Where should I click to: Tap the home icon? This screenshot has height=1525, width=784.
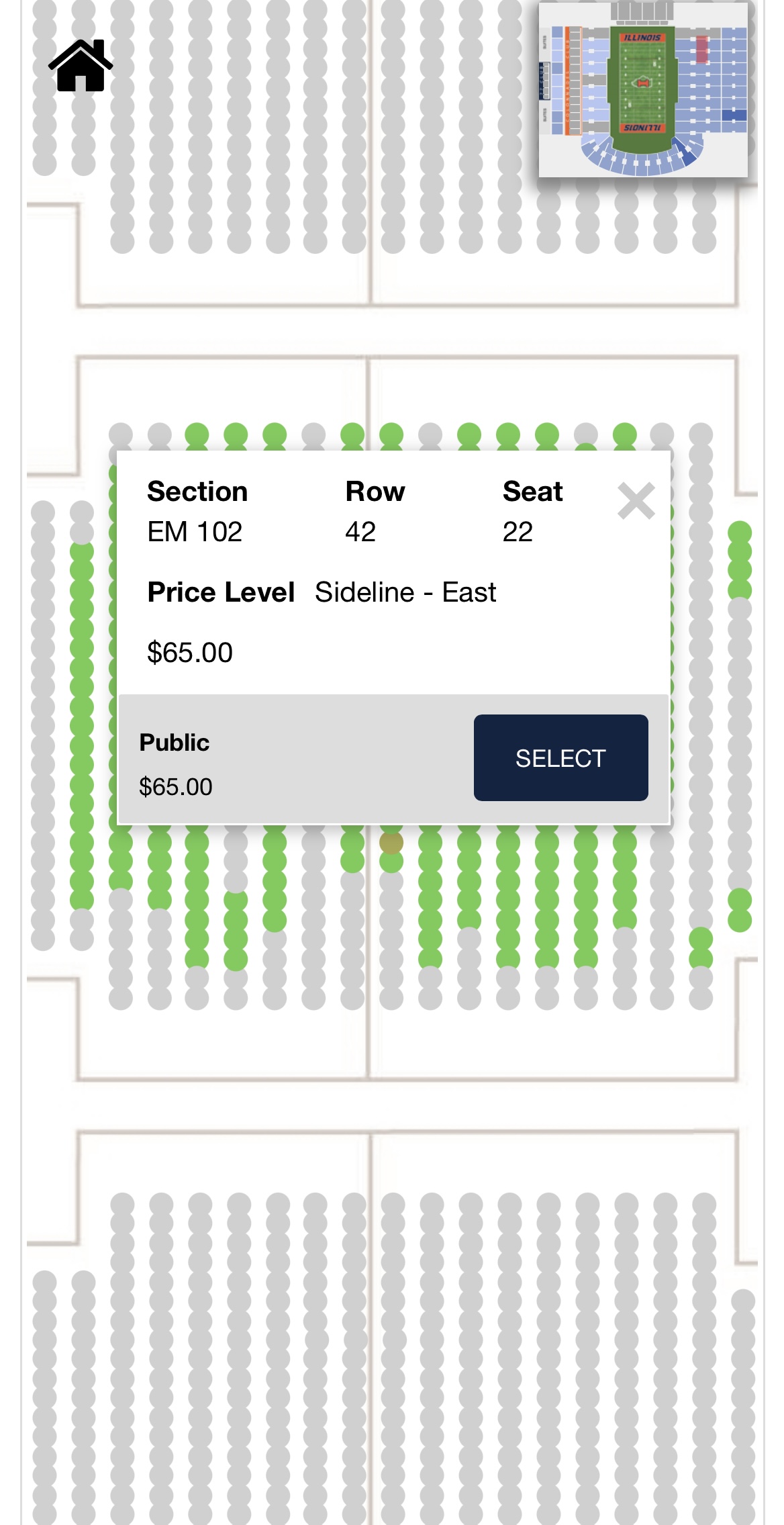[x=81, y=66]
